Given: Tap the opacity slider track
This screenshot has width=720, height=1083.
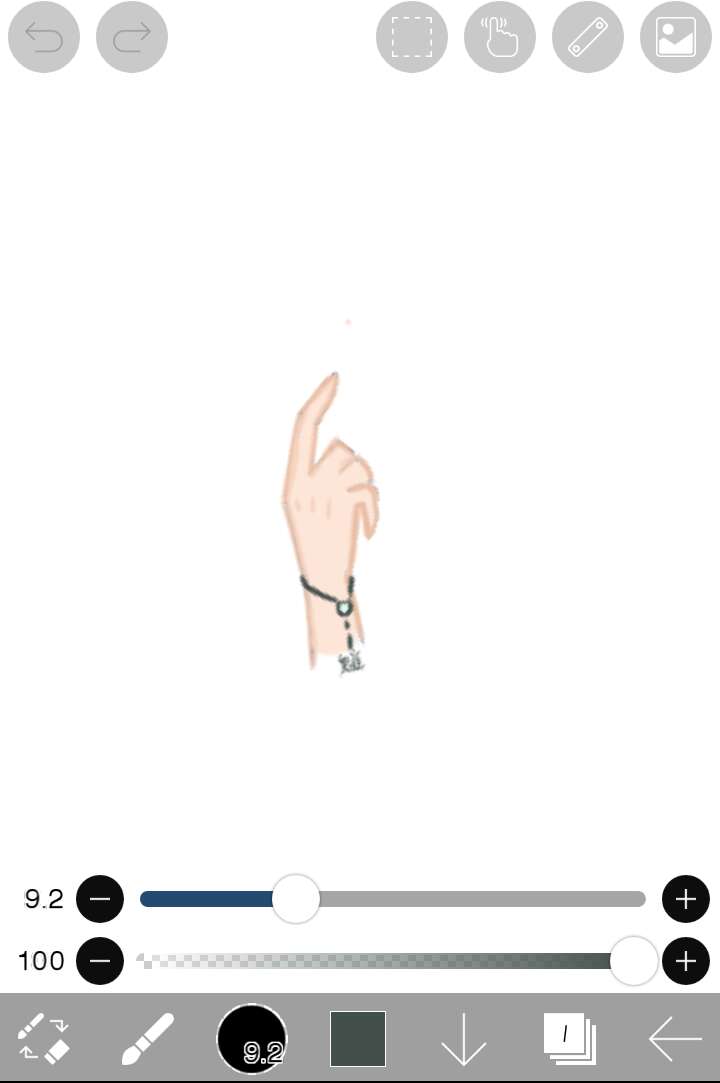Looking at the screenshot, I should 380,961.
